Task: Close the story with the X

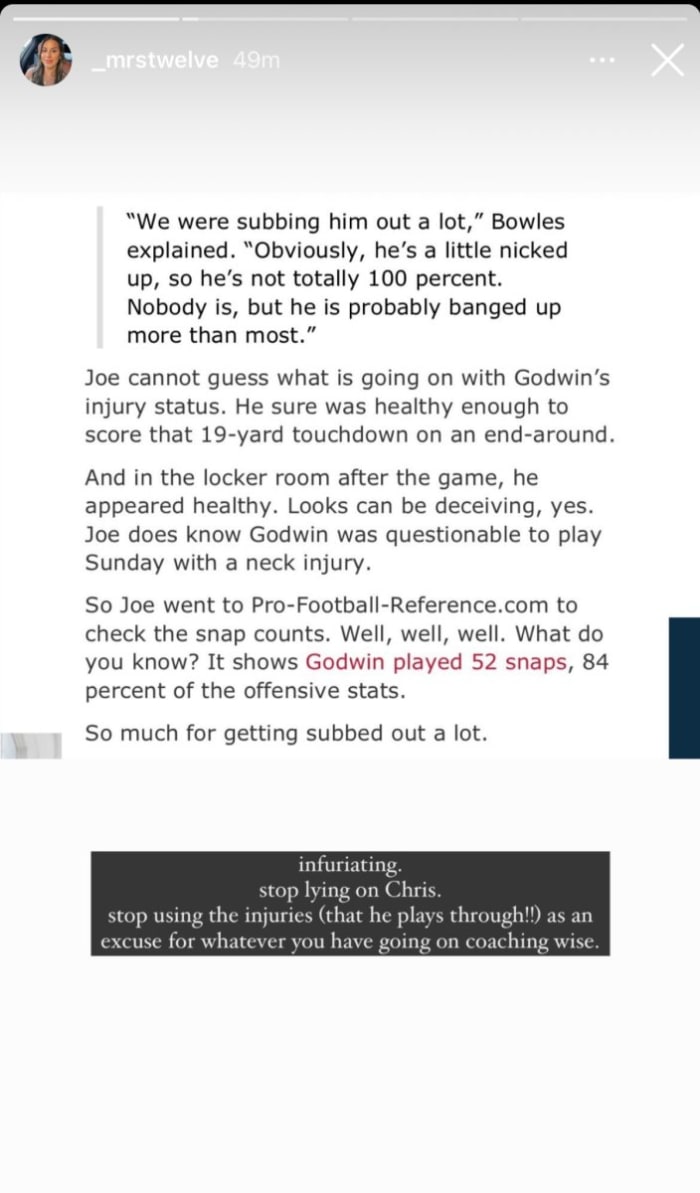Action: coord(666,60)
